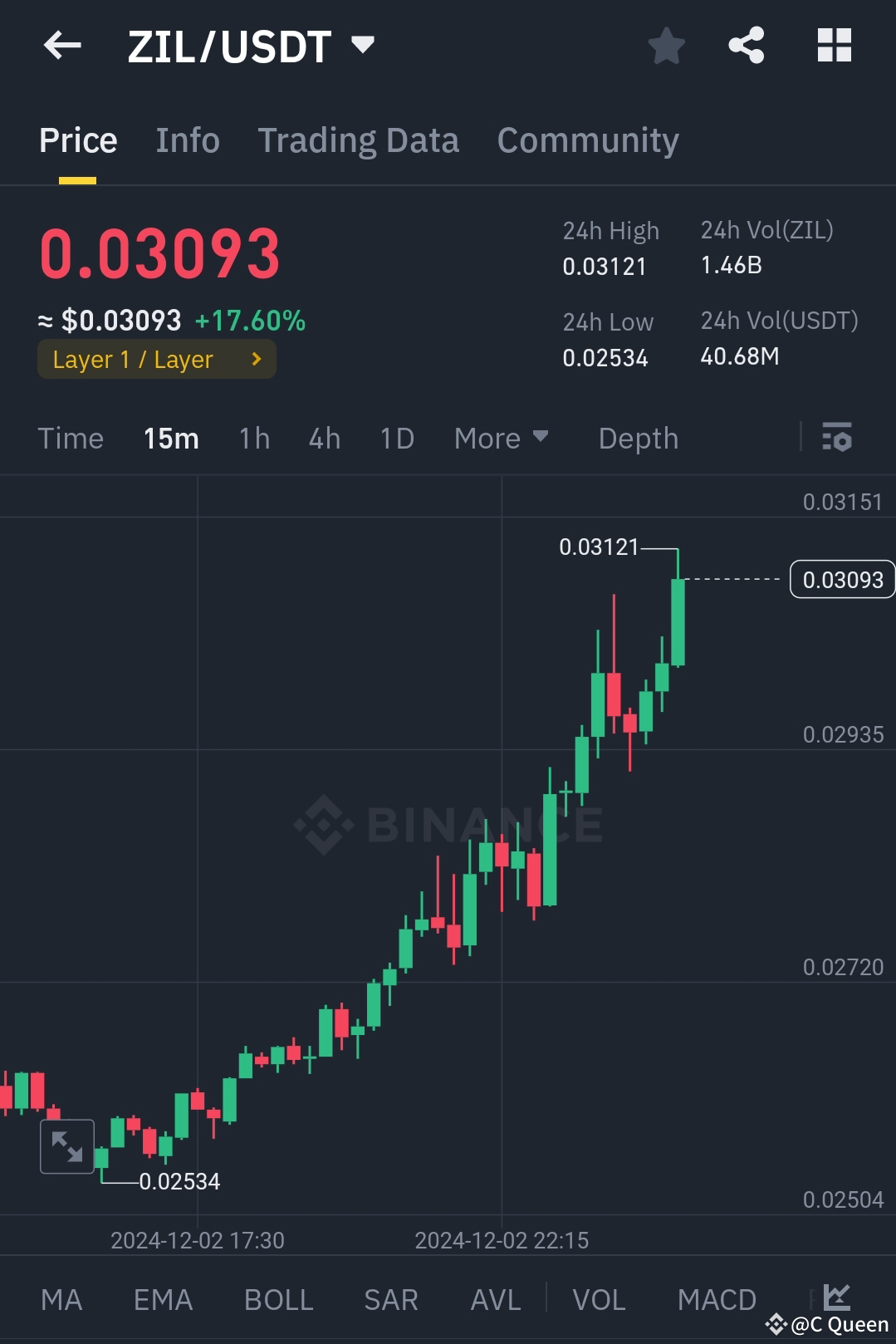Favorite ZIL/USDT using the star icon
The image size is (896, 1344).
[x=667, y=47]
